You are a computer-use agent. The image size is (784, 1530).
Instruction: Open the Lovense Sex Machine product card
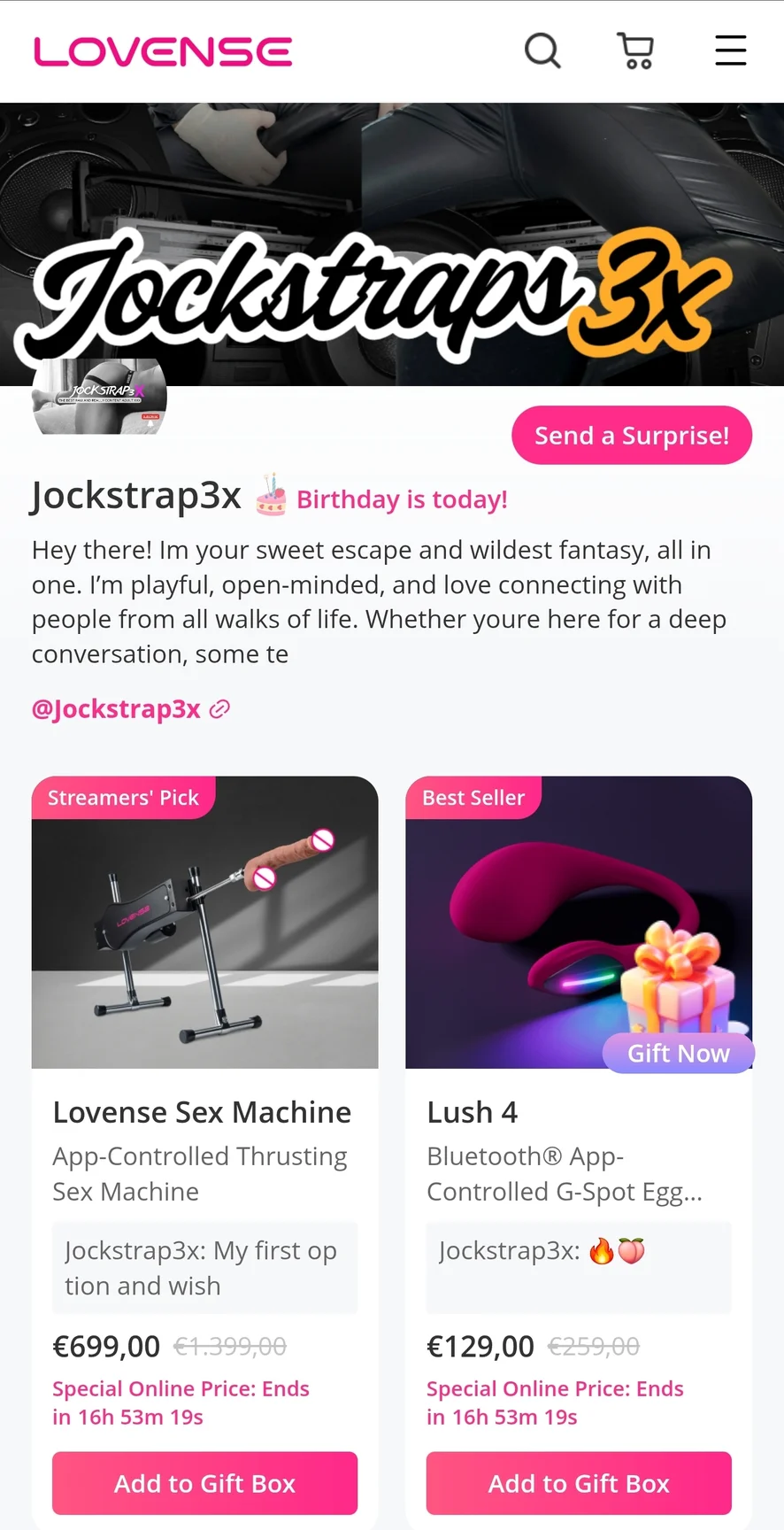204,923
